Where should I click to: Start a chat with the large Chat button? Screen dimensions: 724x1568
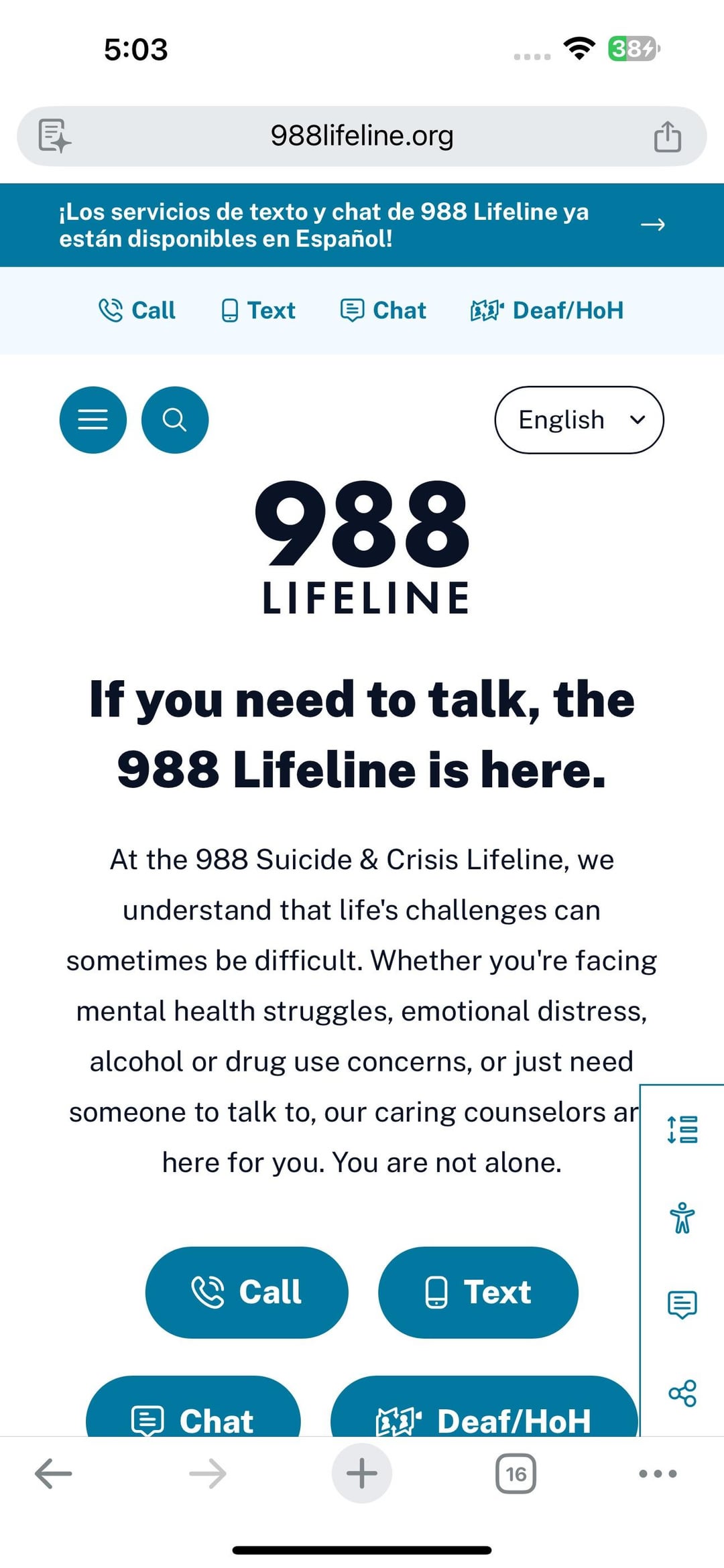pyautogui.click(x=193, y=1413)
